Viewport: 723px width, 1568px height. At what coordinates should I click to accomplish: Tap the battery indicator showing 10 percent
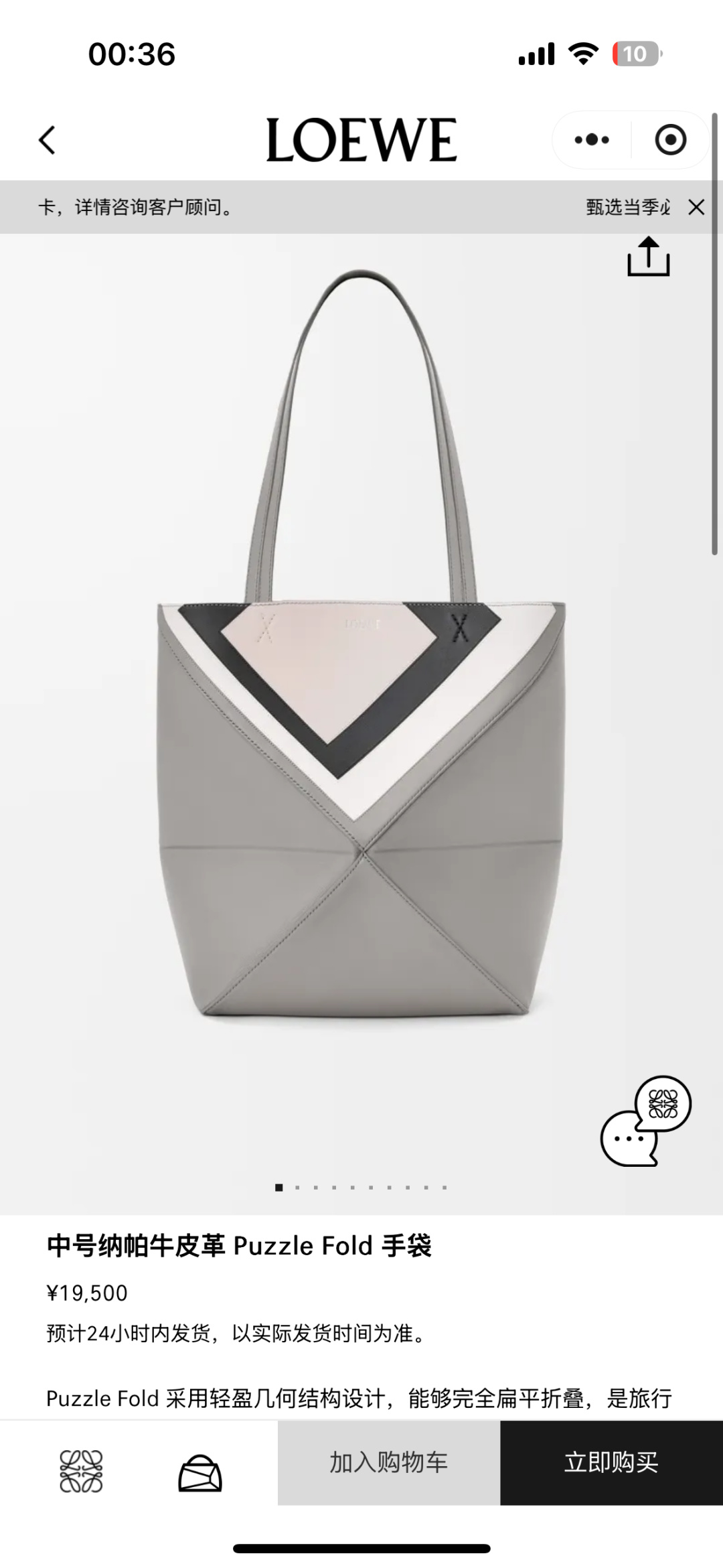(x=636, y=53)
